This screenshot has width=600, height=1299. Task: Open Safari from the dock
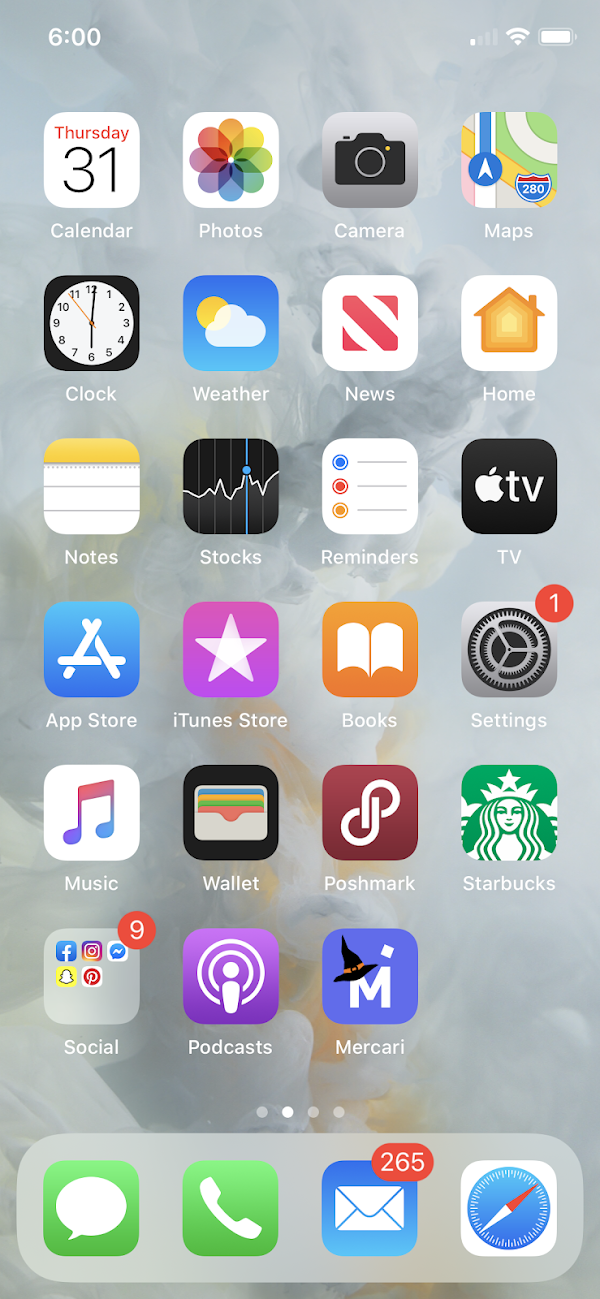[x=508, y=1208]
